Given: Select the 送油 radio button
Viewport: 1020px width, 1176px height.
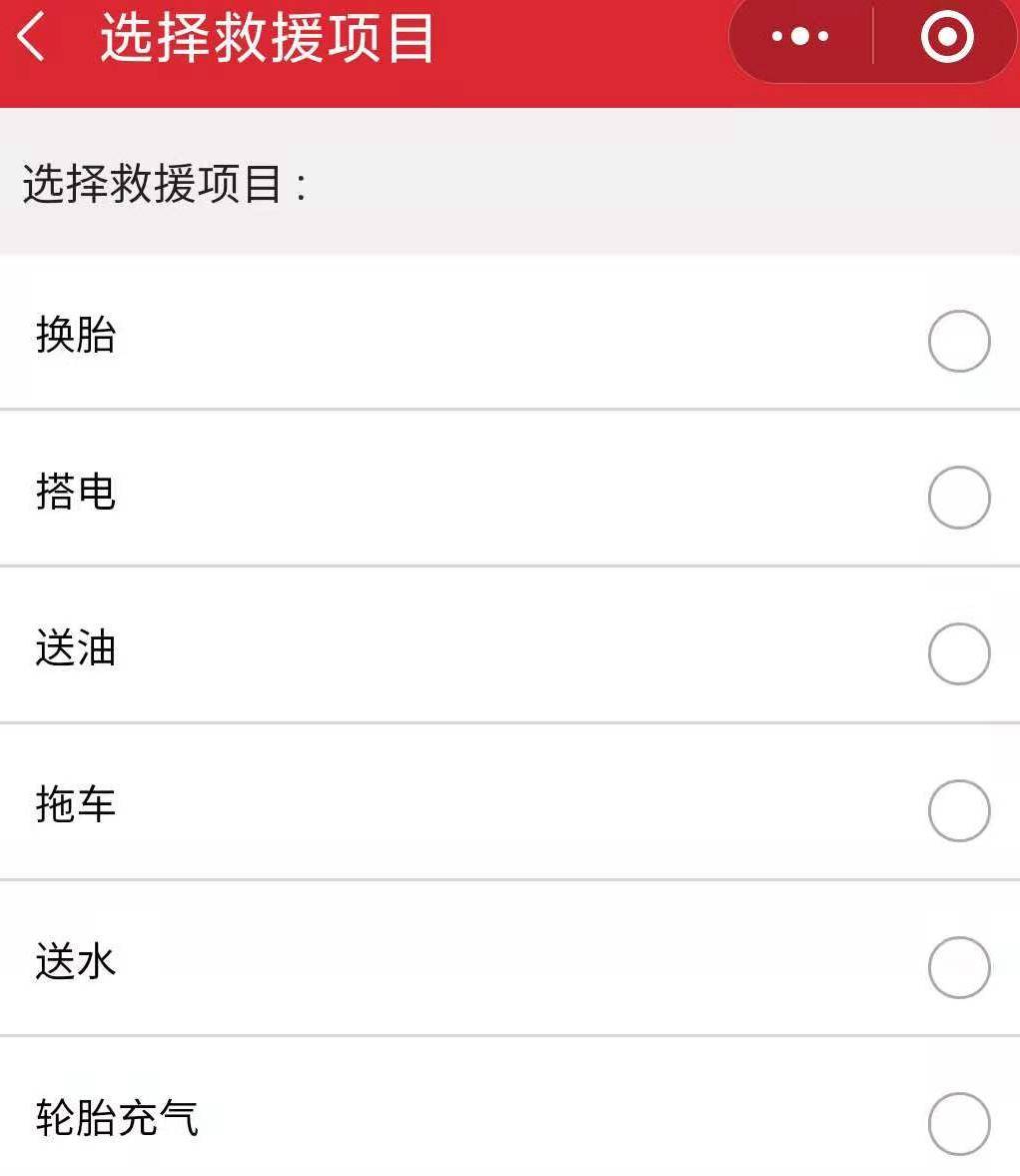Looking at the screenshot, I should [960, 651].
